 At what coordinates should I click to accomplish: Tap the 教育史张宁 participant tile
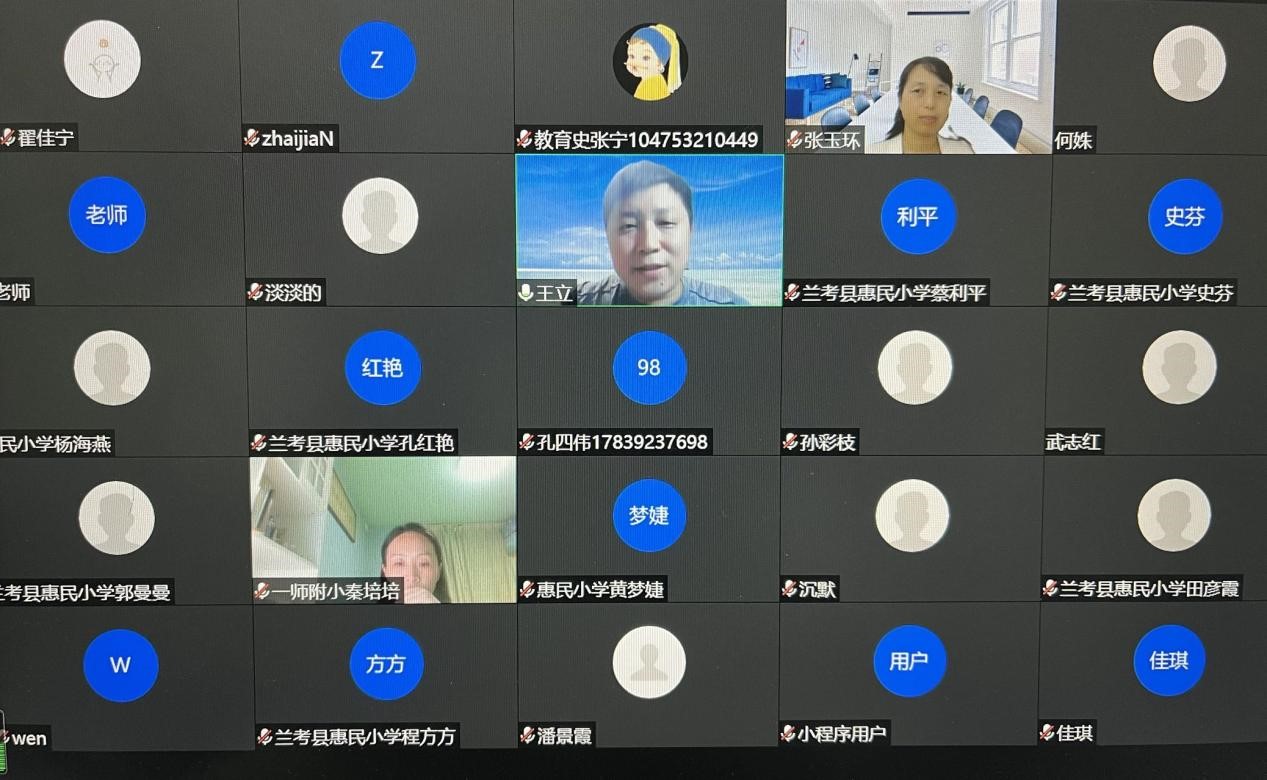pyautogui.click(x=650, y=76)
